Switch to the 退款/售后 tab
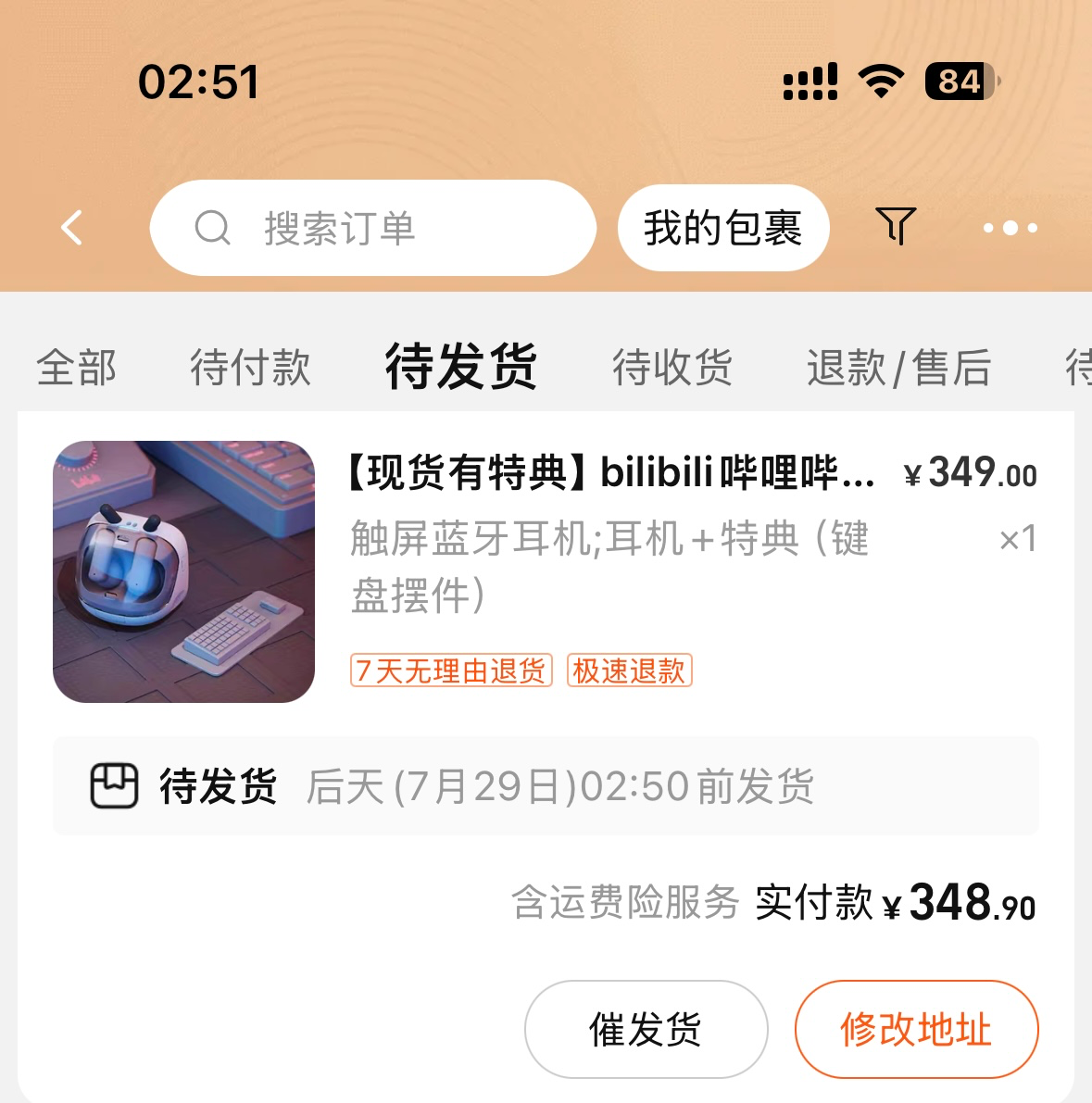 tap(898, 368)
